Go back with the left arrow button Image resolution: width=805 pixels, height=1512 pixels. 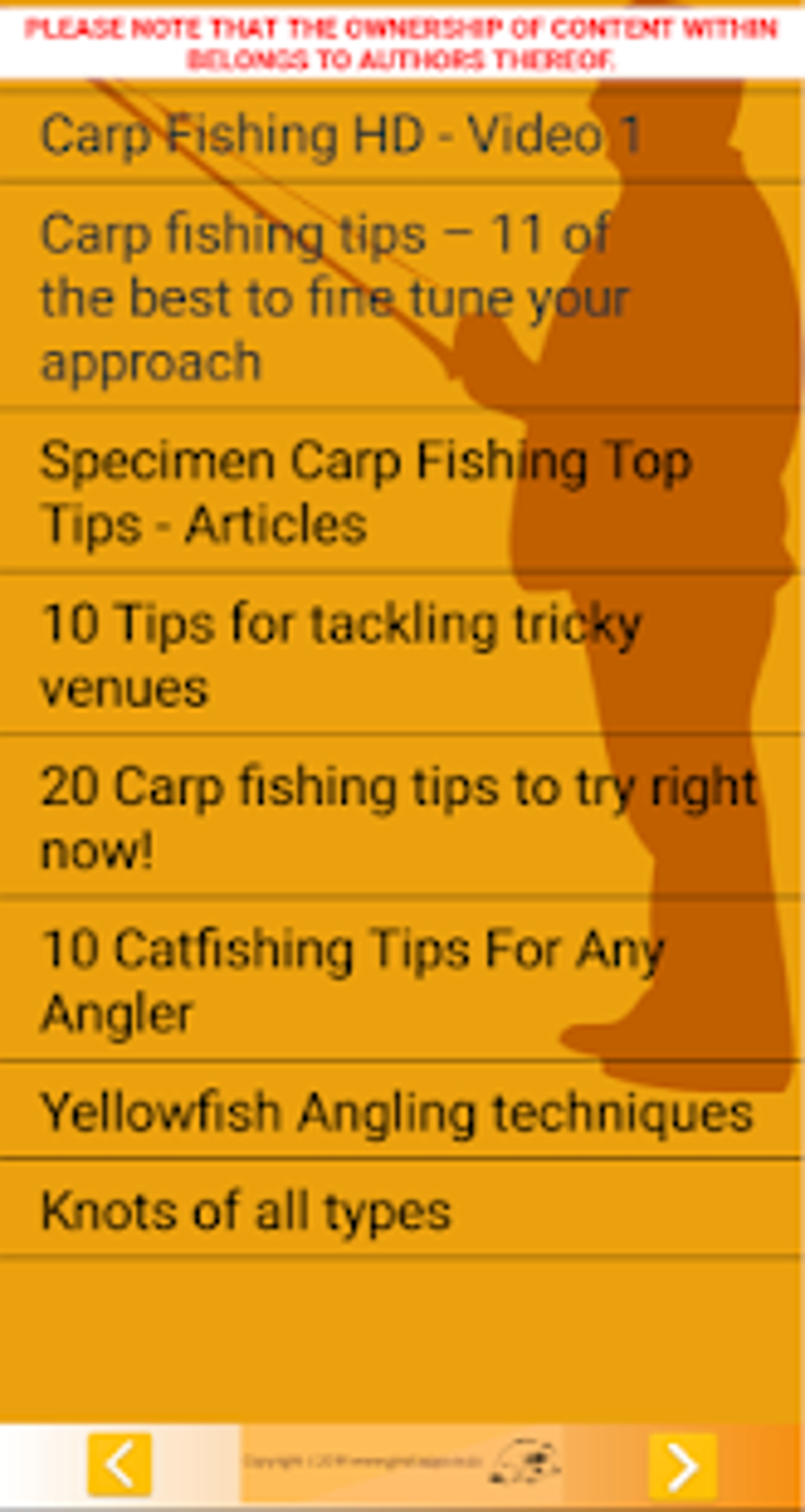(119, 1465)
